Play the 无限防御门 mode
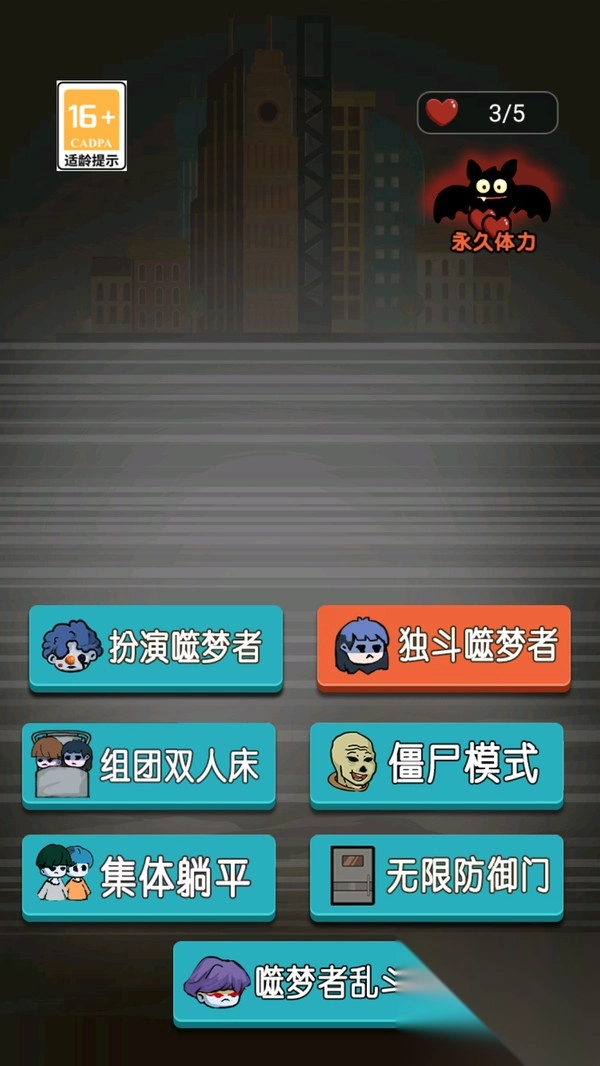 (x=436, y=877)
